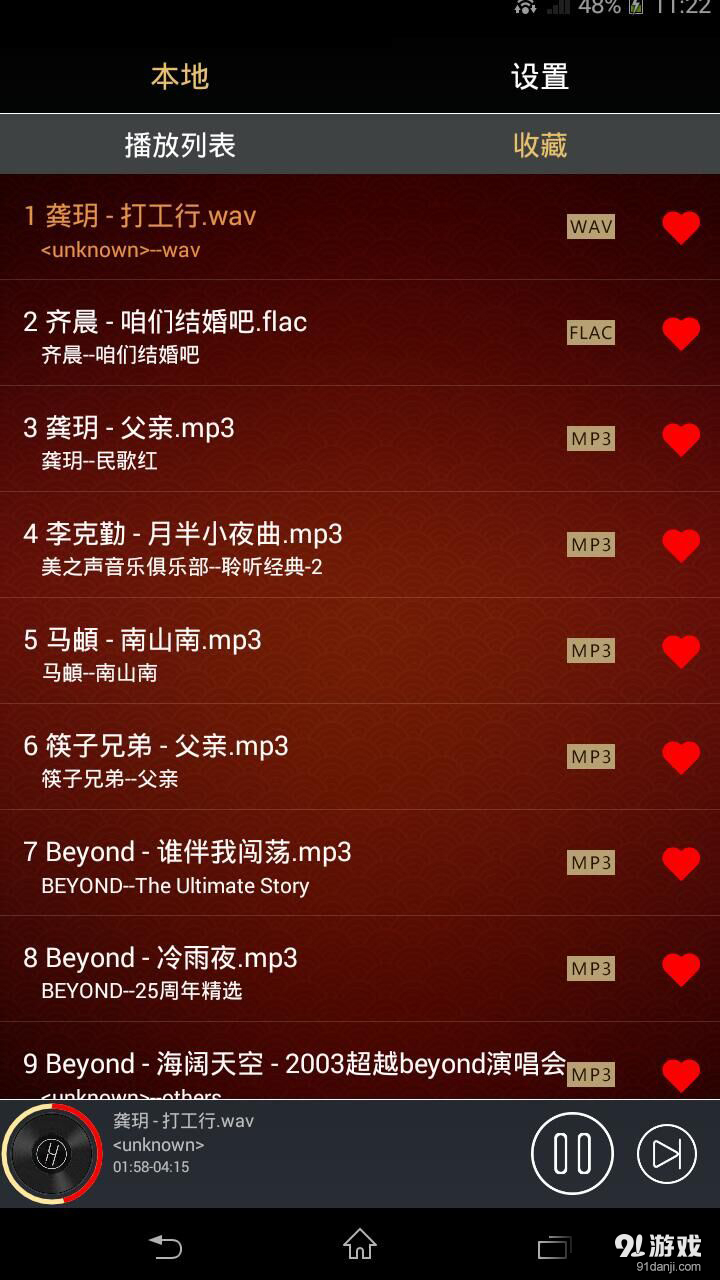The image size is (720, 1280).
Task: Open the recent apps navigation button
Action: (553, 1247)
